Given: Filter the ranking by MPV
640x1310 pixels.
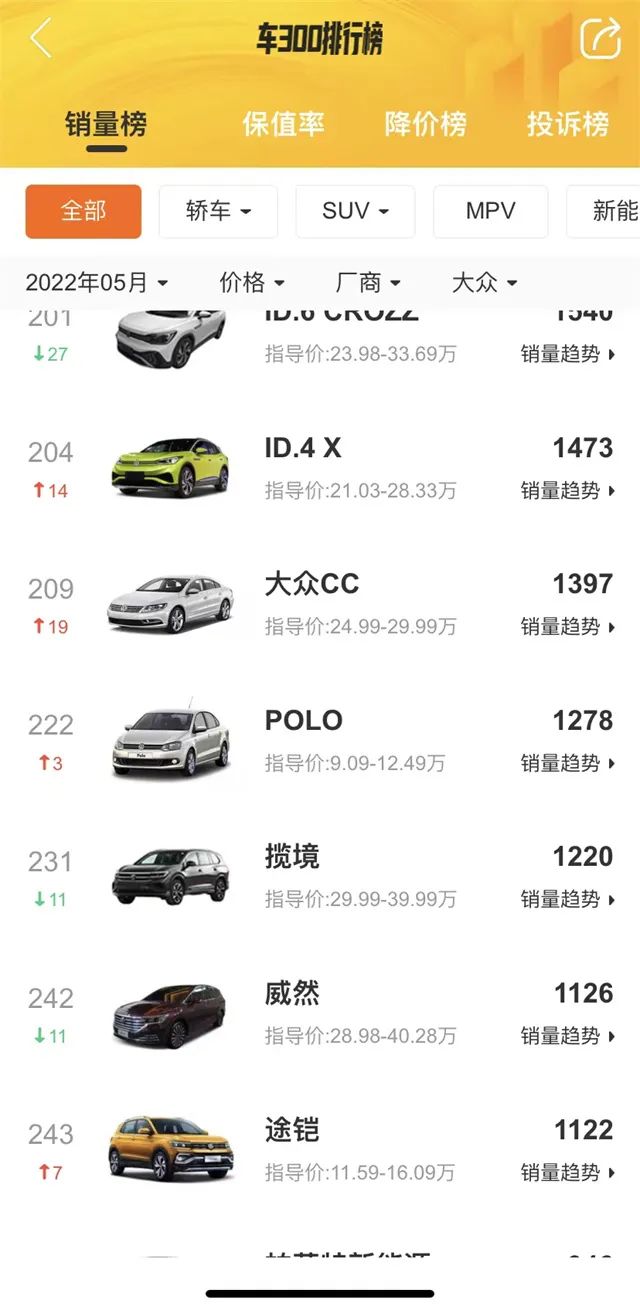Looking at the screenshot, I should [x=490, y=211].
